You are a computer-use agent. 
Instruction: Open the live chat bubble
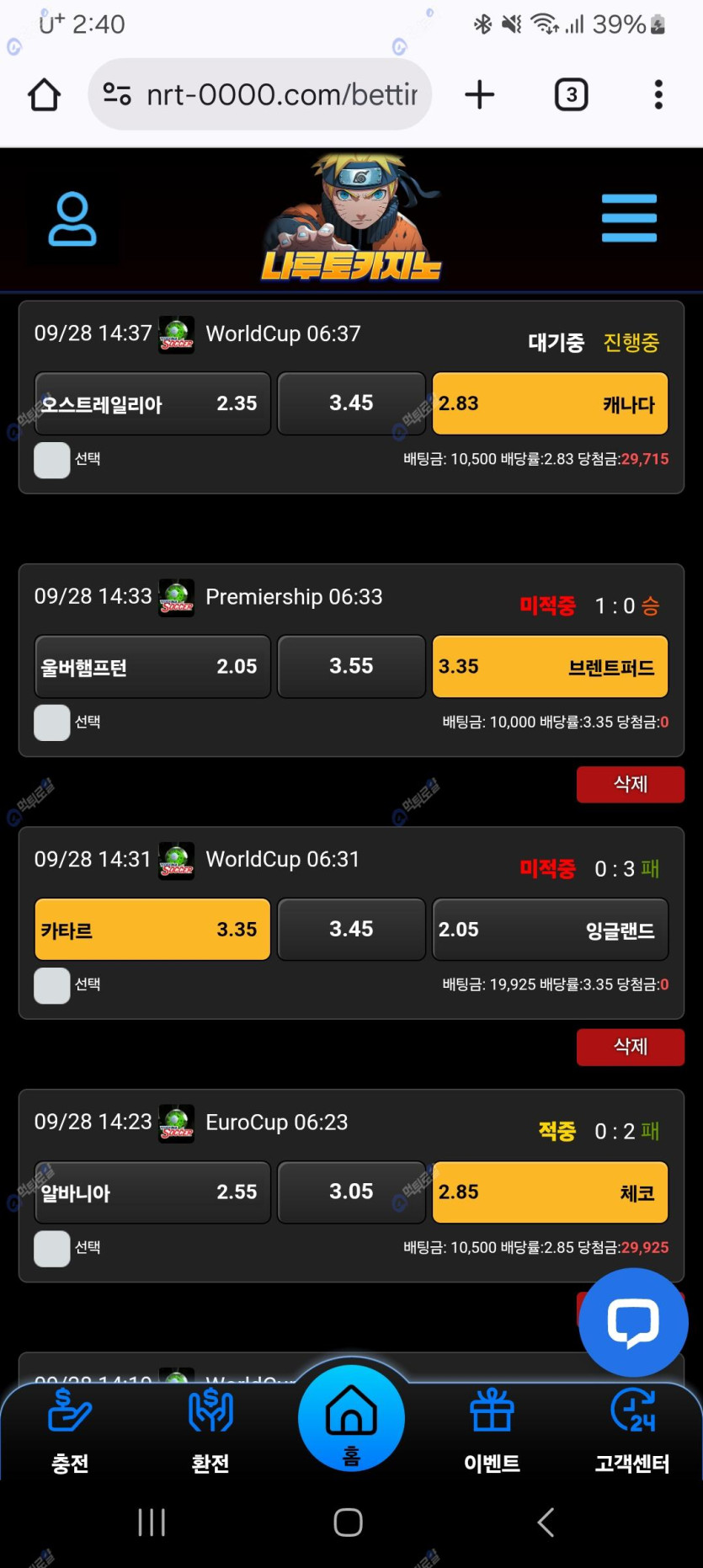pyautogui.click(x=633, y=1322)
